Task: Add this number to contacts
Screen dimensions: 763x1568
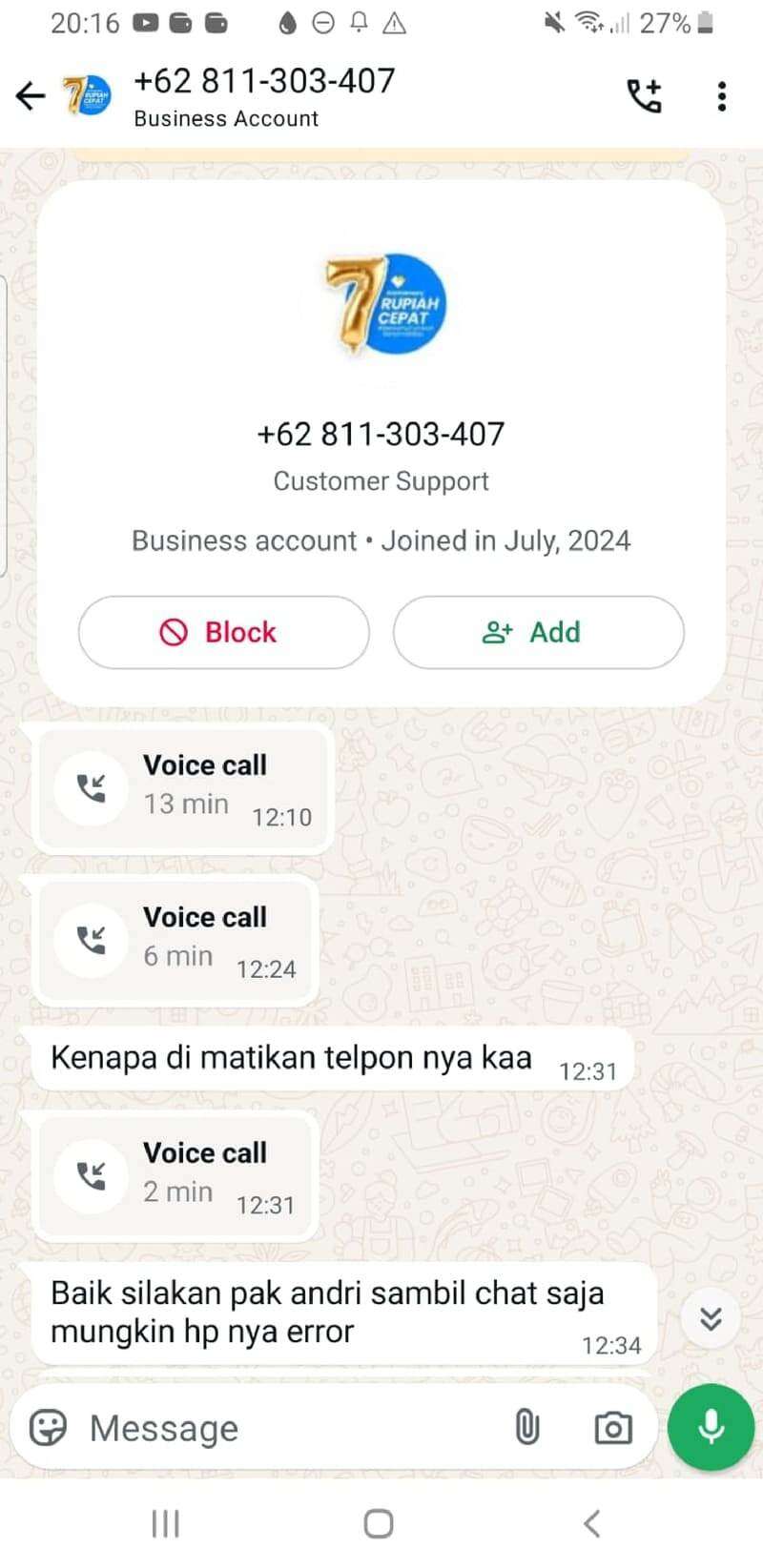Action: 538,632
